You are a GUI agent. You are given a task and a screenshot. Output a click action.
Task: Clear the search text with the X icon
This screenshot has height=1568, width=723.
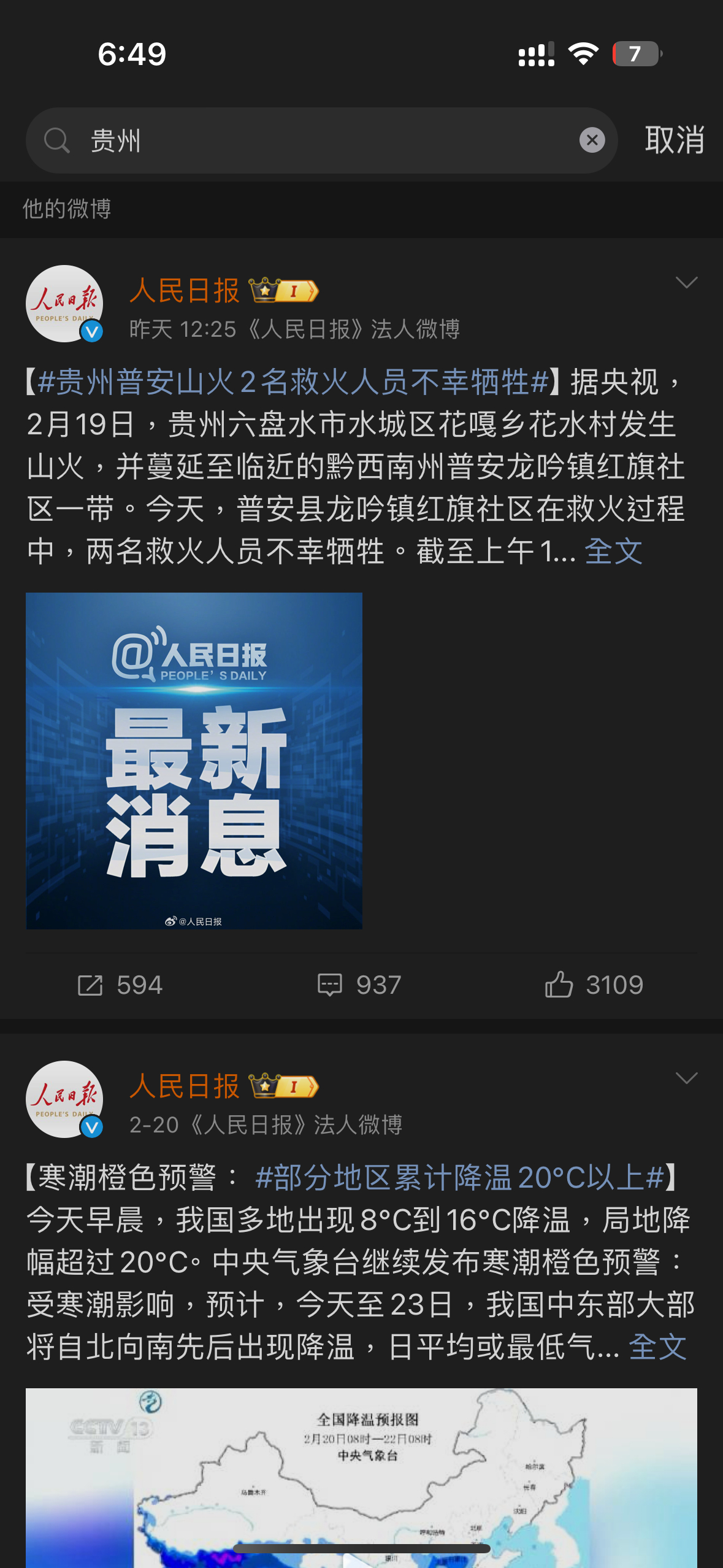(592, 140)
